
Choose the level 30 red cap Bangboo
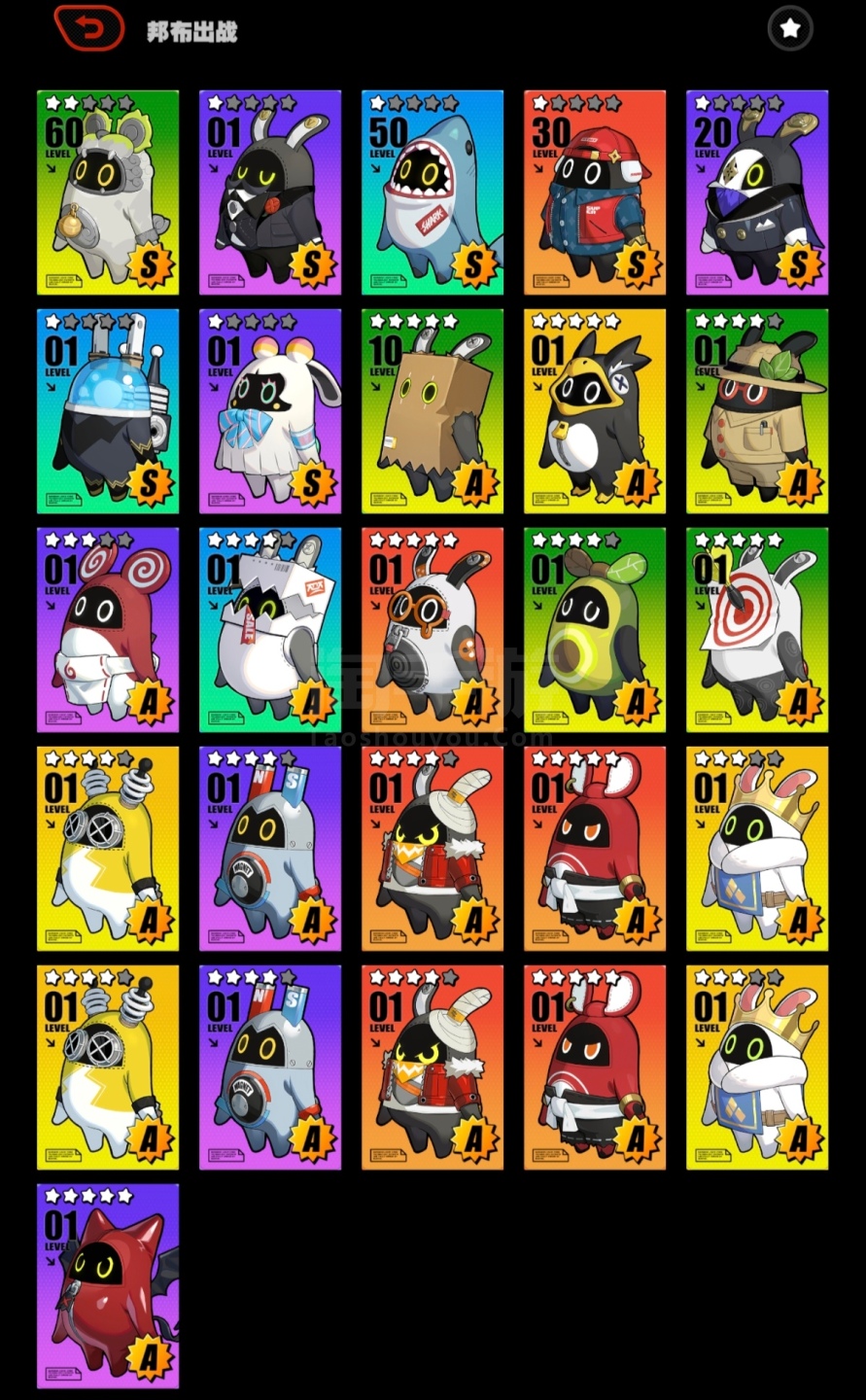[x=595, y=192]
